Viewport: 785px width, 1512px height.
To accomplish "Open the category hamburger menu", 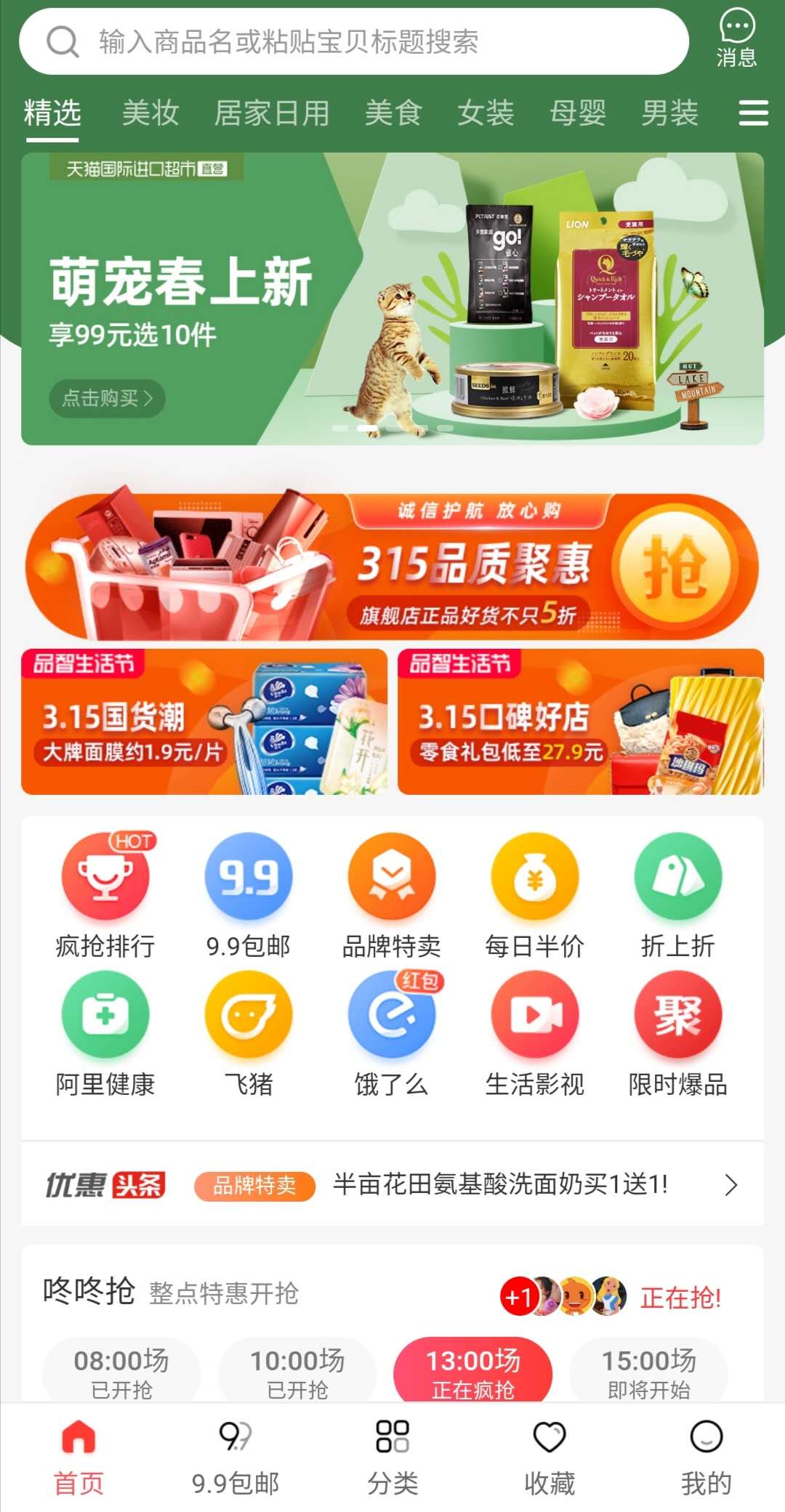I will 754,113.
